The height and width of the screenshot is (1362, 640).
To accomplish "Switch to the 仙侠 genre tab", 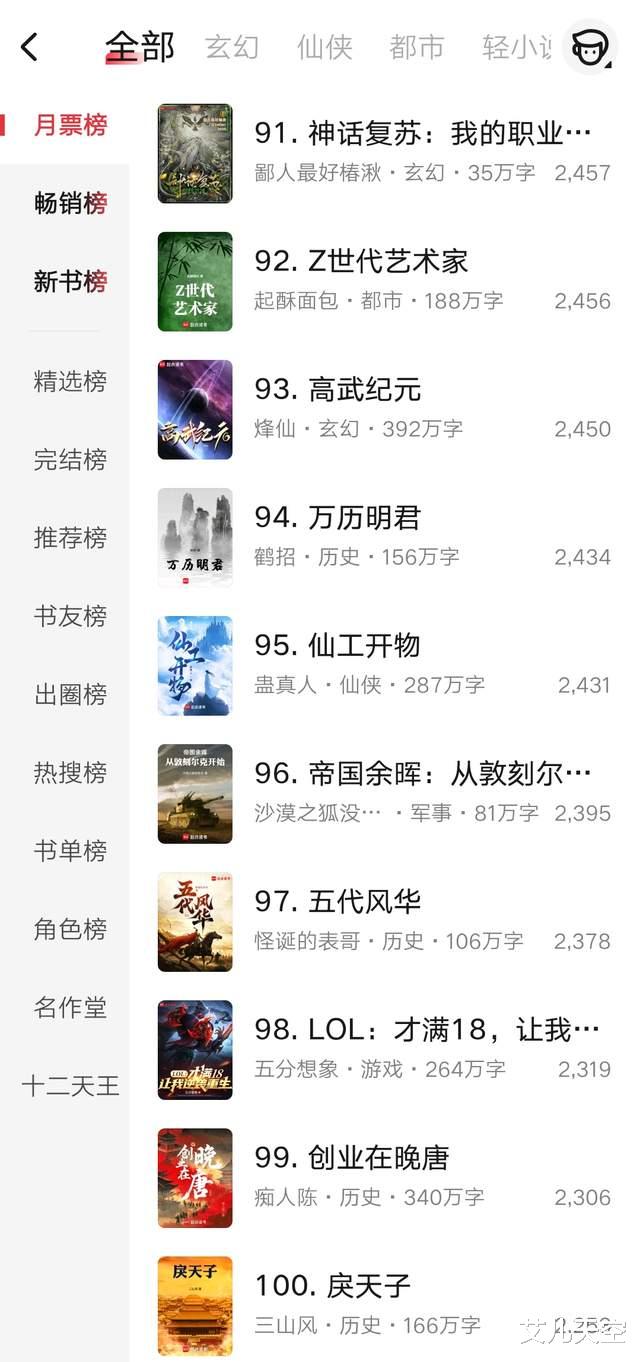I will coord(324,47).
